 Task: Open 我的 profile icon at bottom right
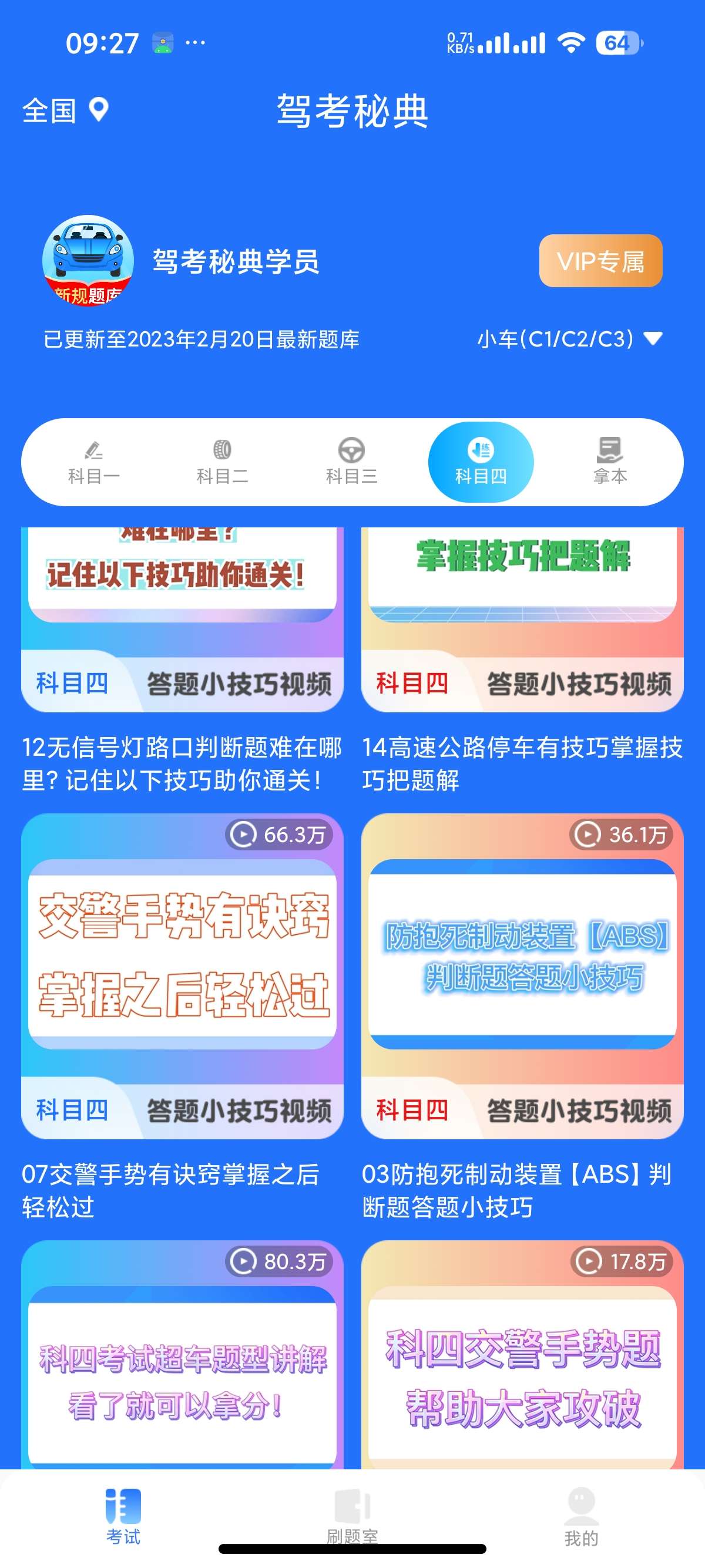pos(582,1500)
